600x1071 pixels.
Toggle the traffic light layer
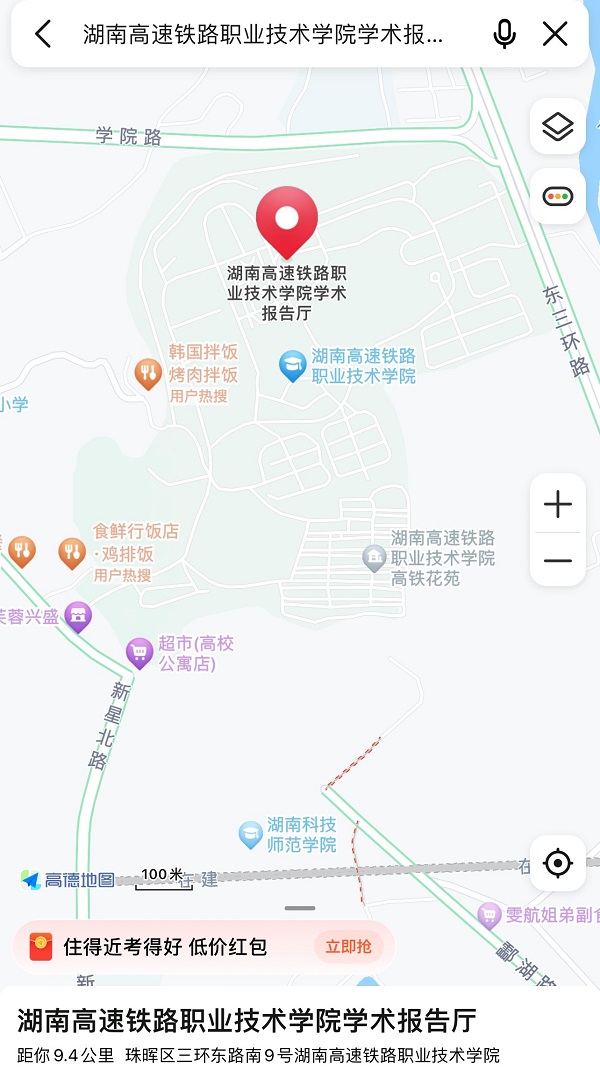(558, 197)
